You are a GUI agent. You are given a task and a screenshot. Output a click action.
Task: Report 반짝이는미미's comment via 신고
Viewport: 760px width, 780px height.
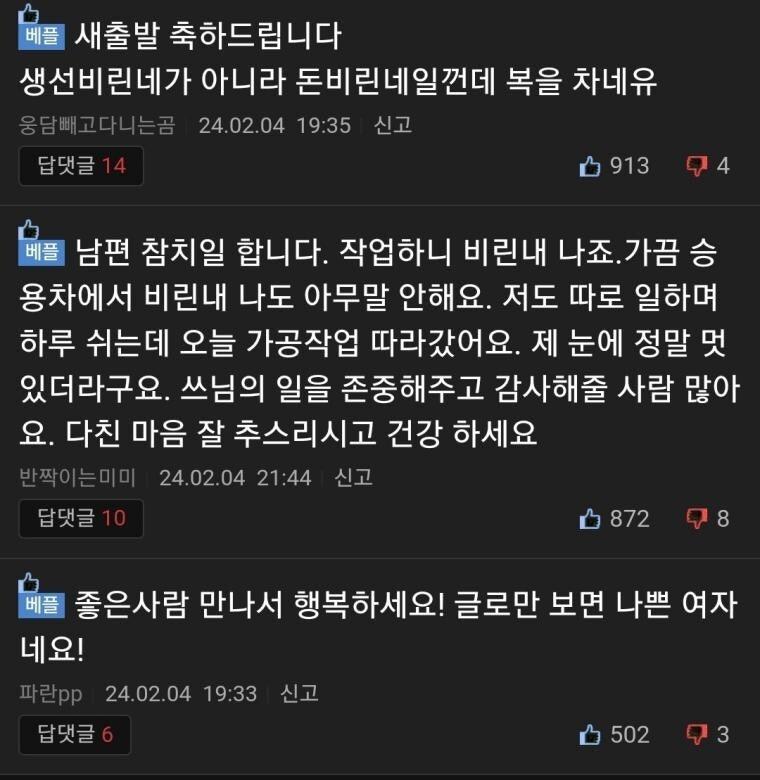point(353,477)
